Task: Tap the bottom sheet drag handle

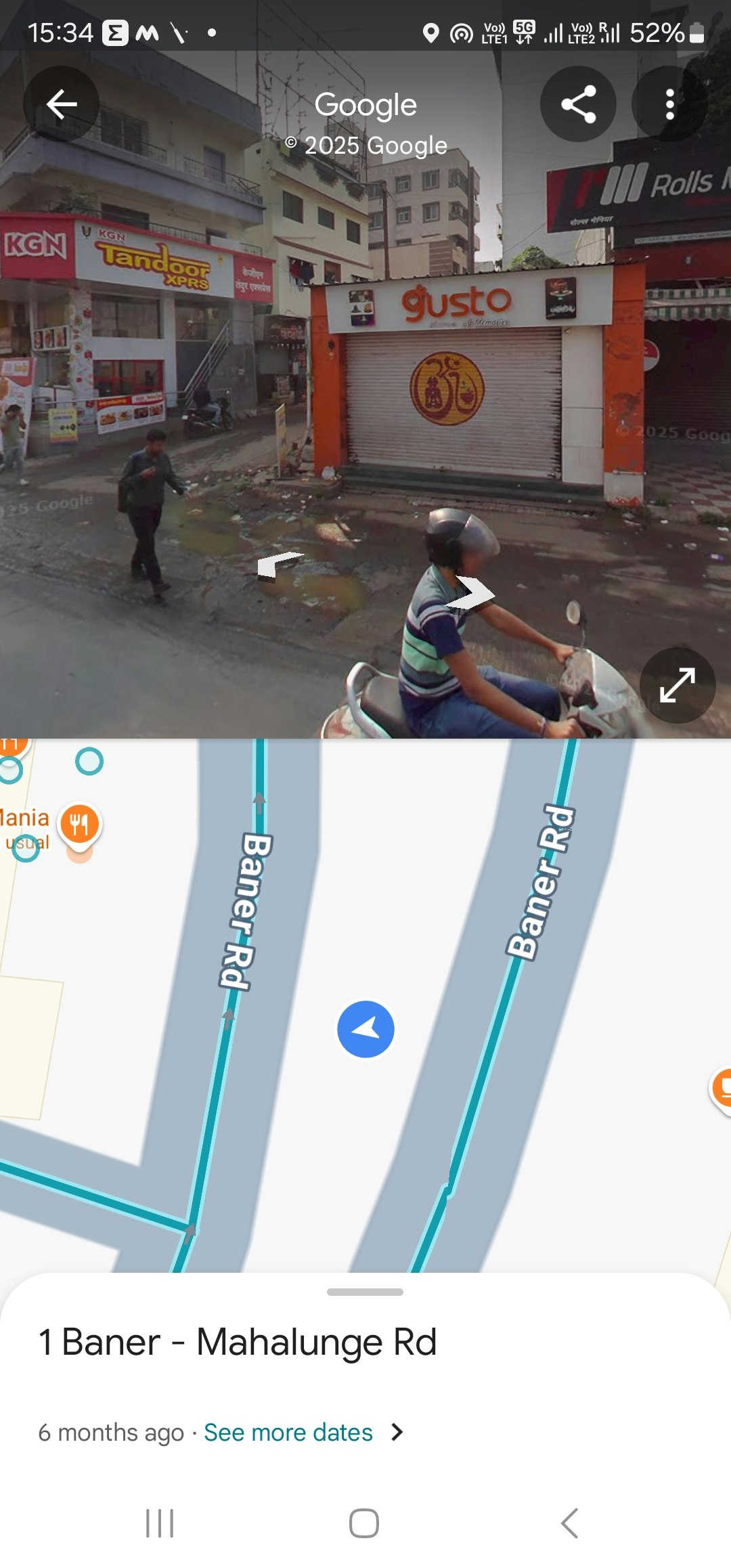Action: tap(365, 1292)
